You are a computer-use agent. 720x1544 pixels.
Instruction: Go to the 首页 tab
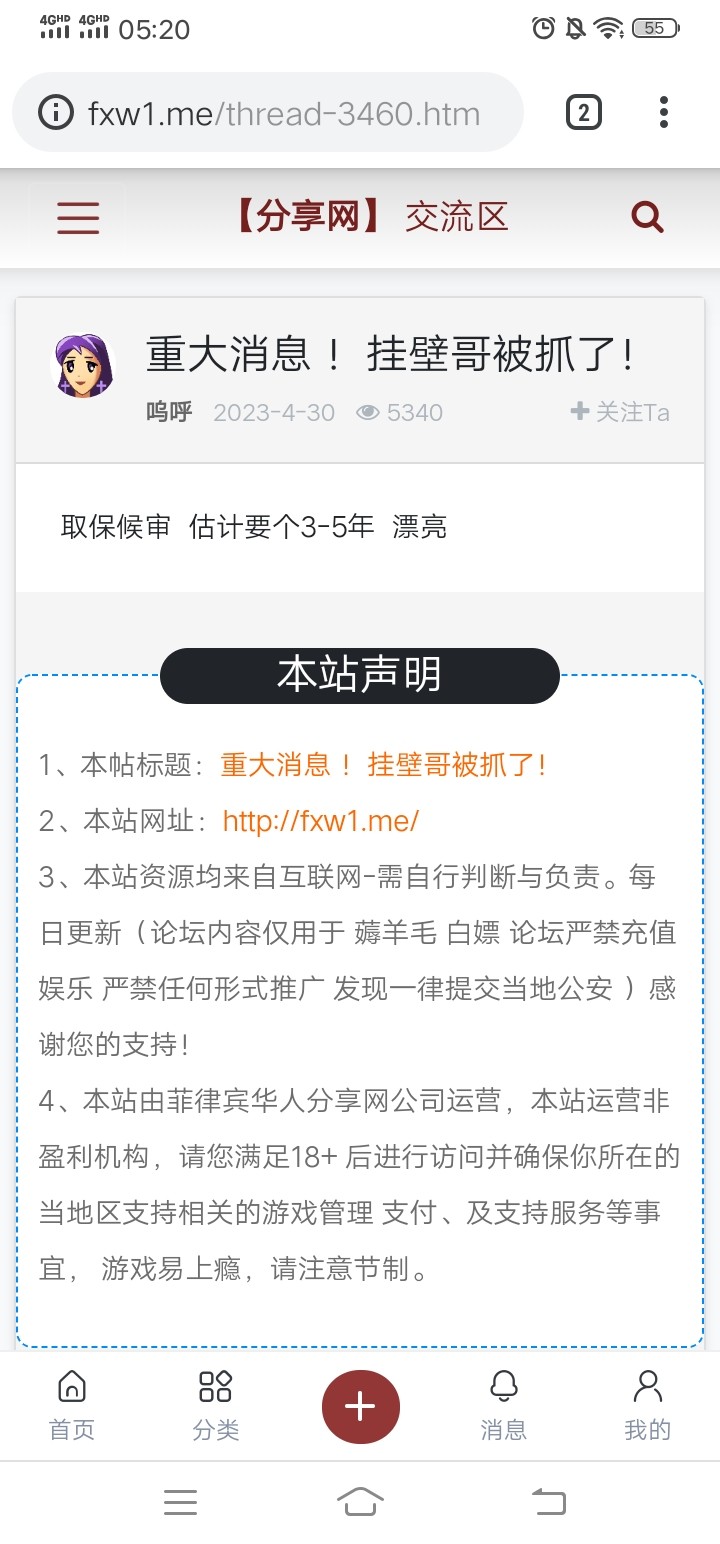point(72,1405)
